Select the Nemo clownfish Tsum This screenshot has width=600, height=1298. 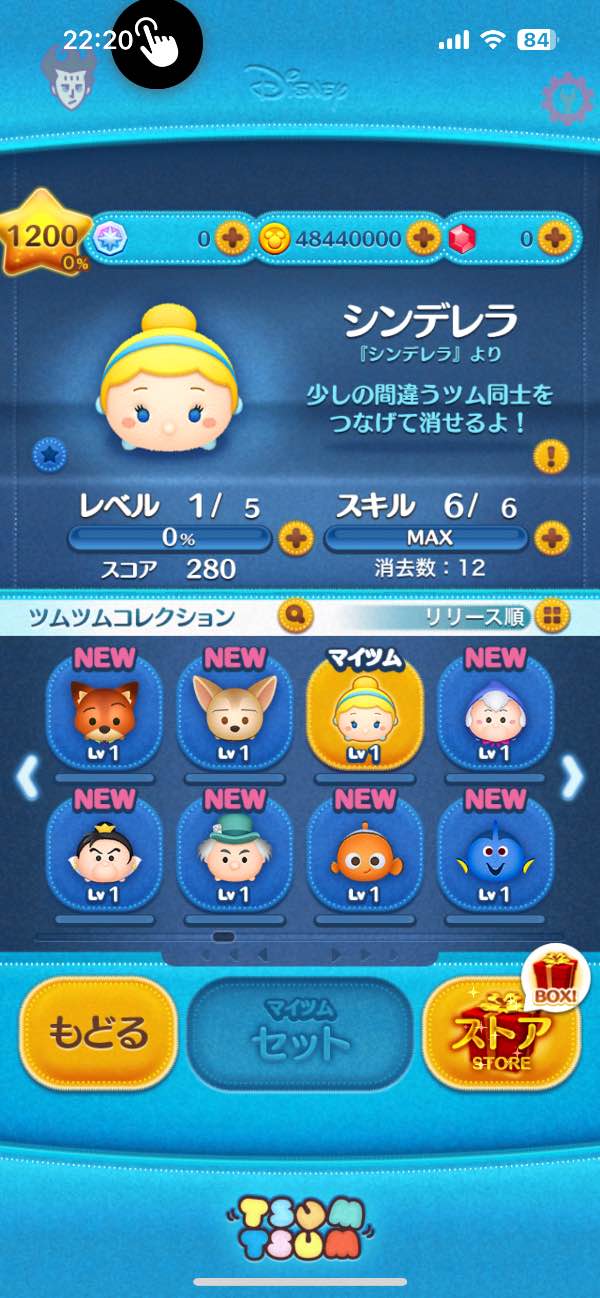click(364, 856)
